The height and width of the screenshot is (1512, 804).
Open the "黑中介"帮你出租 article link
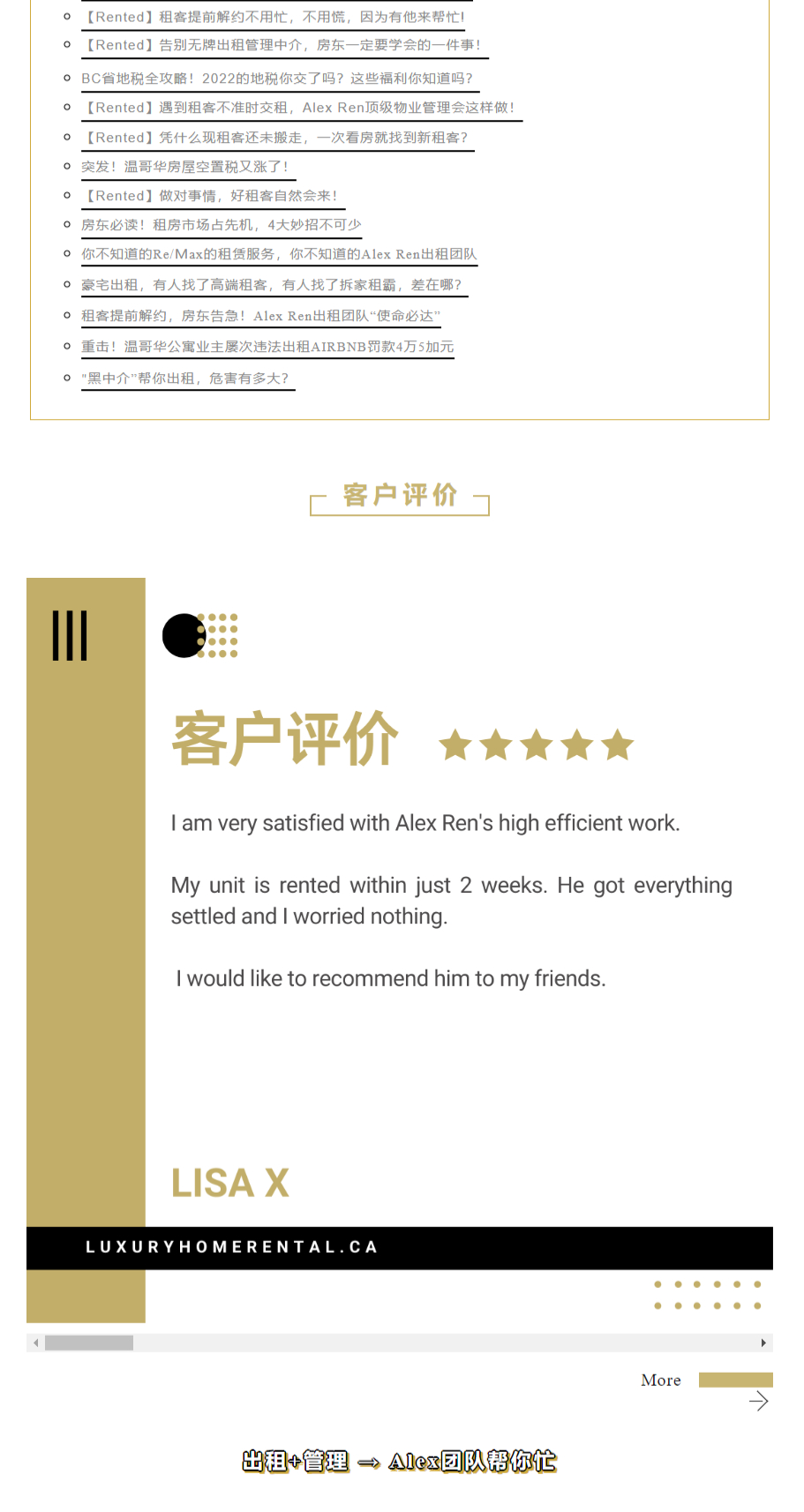[185, 378]
